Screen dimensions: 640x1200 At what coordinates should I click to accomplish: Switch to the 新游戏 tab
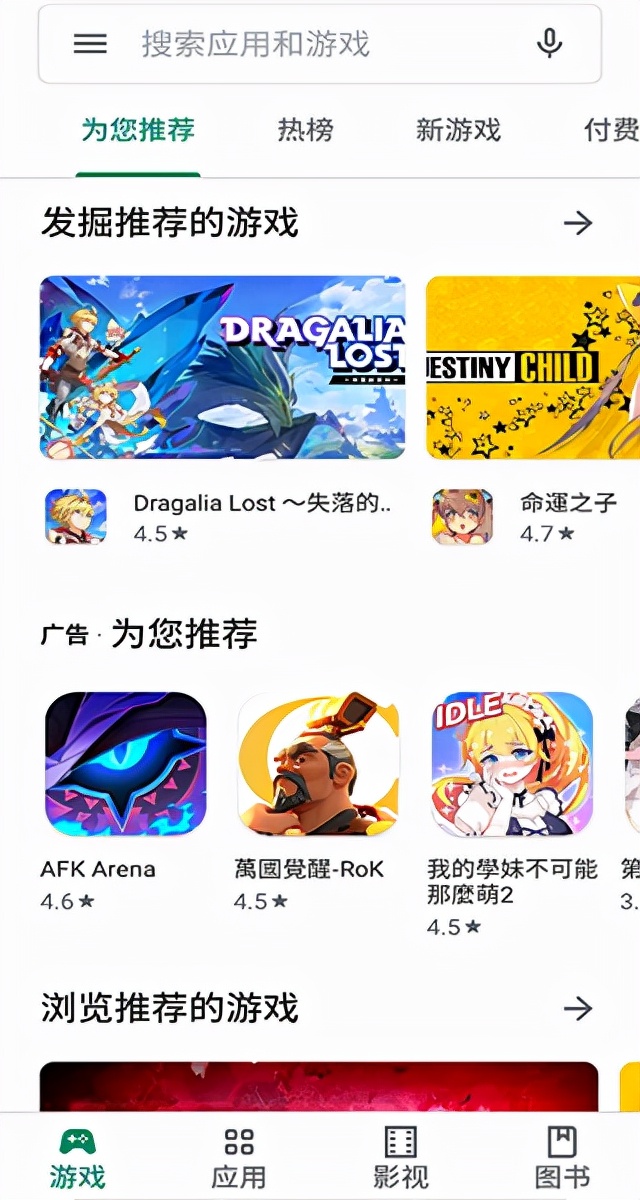tap(458, 130)
